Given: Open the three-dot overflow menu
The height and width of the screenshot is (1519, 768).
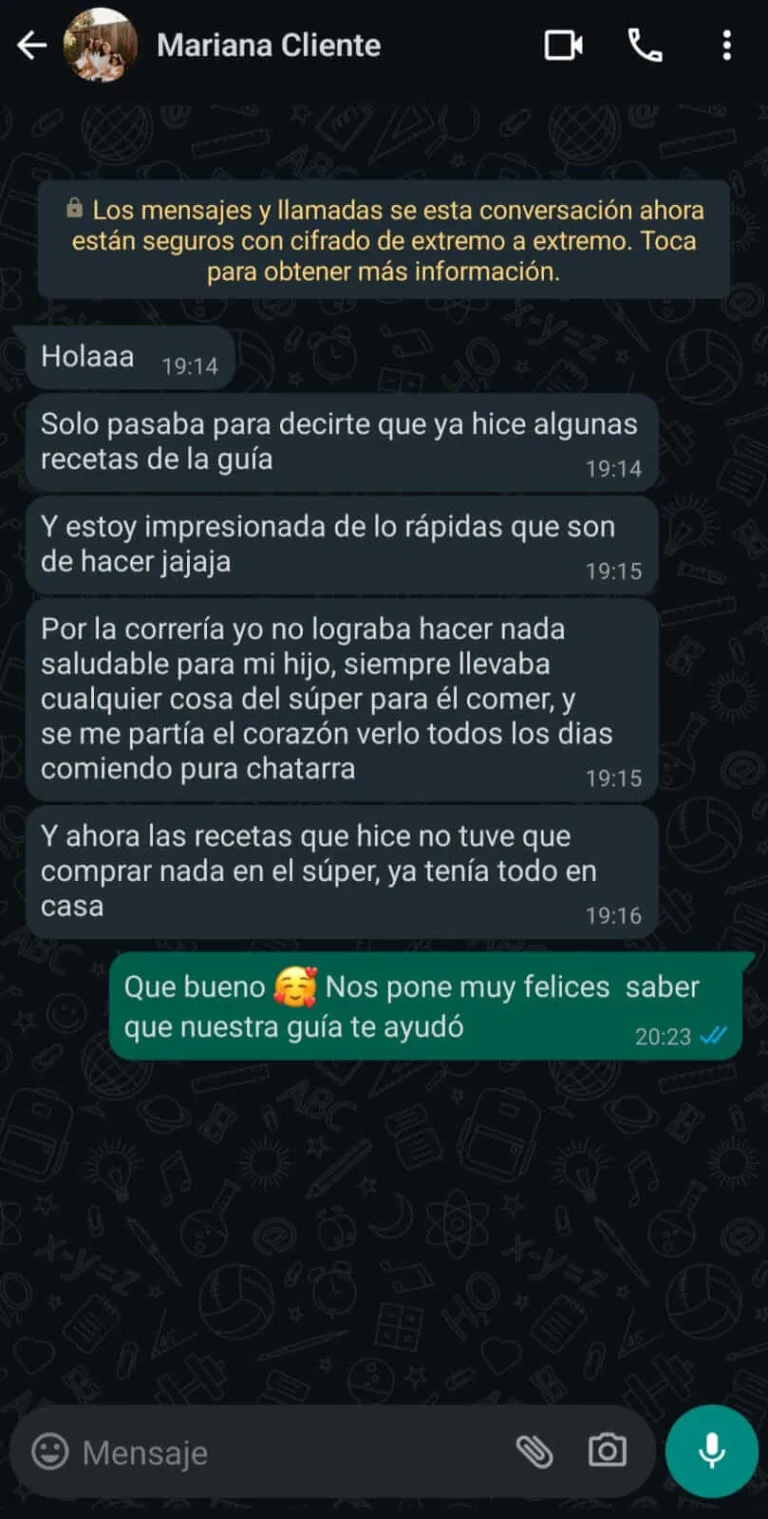Looking at the screenshot, I should (x=726, y=45).
